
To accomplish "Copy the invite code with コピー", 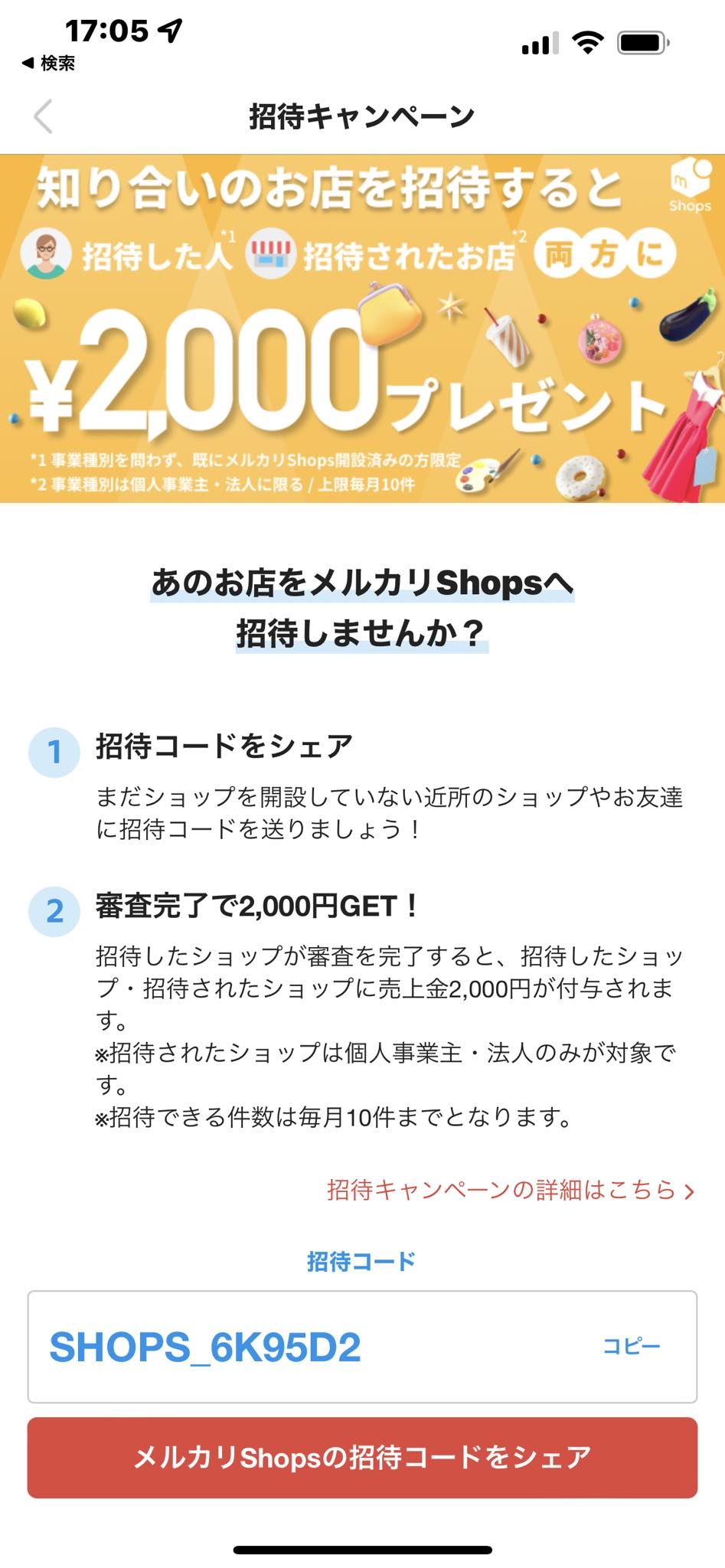I will pos(631,1346).
